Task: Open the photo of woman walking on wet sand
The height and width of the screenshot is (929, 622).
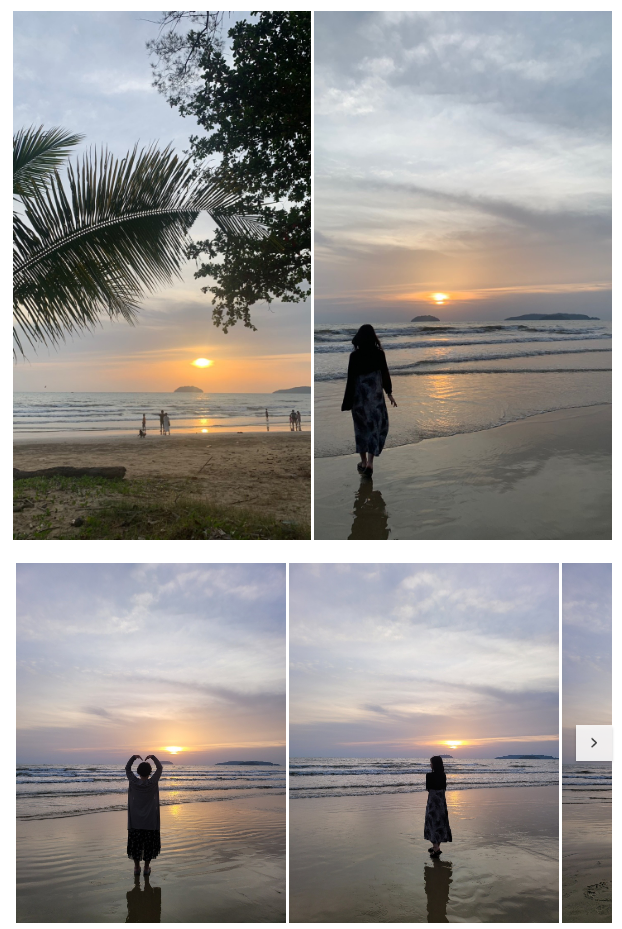Action: point(462,275)
